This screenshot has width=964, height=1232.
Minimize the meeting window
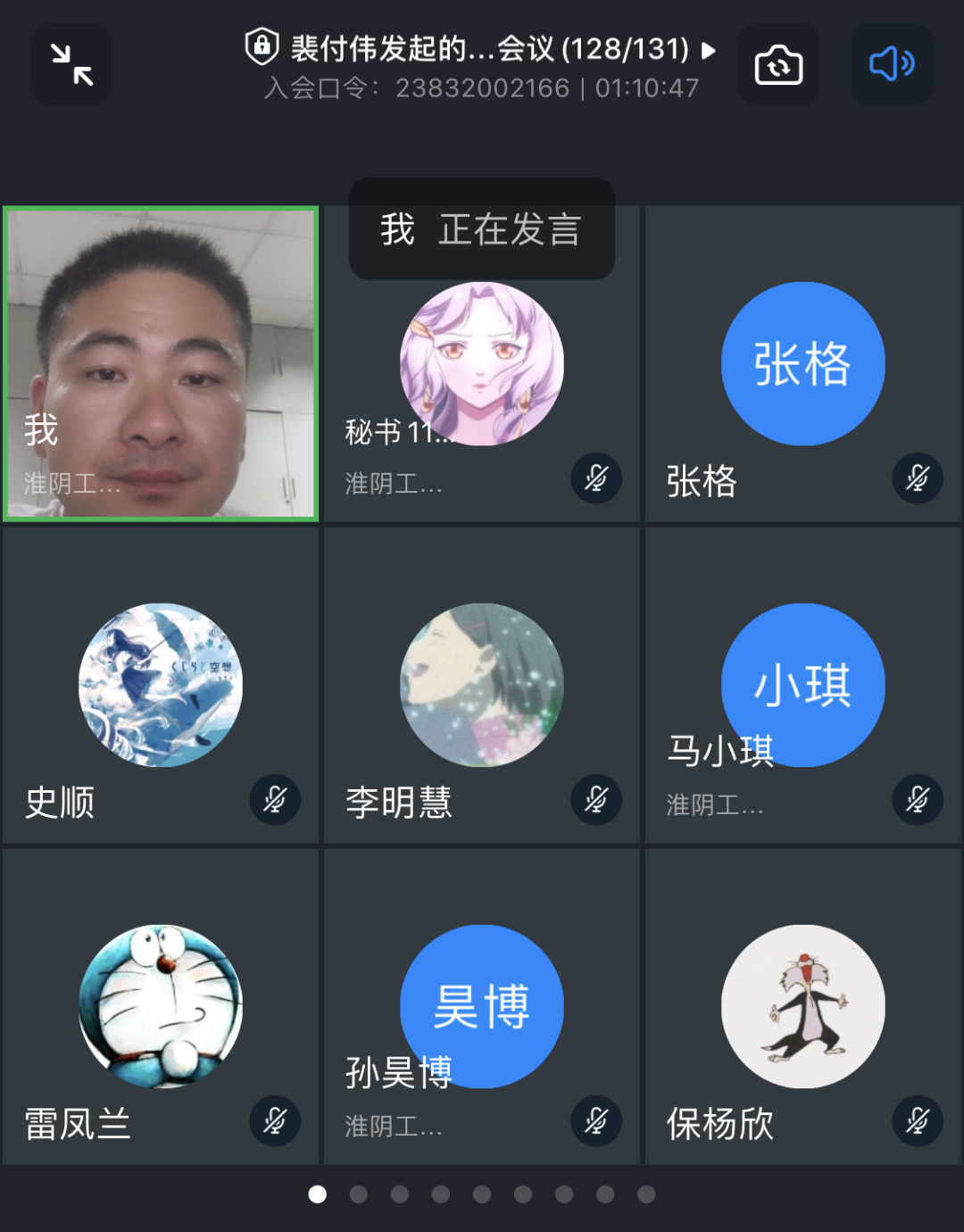pos(71,64)
